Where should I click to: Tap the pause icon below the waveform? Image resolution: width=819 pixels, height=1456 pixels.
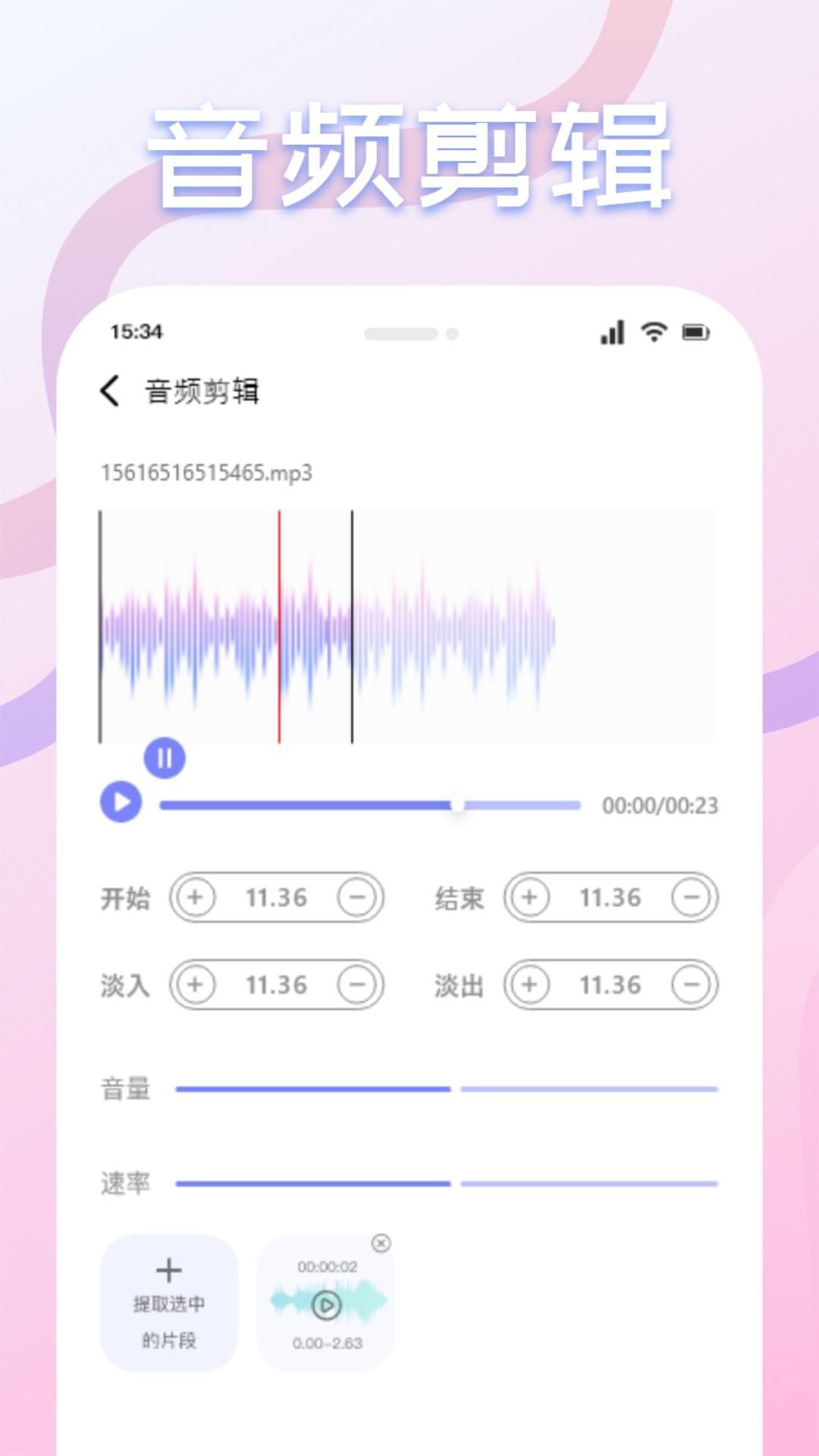pos(165,757)
